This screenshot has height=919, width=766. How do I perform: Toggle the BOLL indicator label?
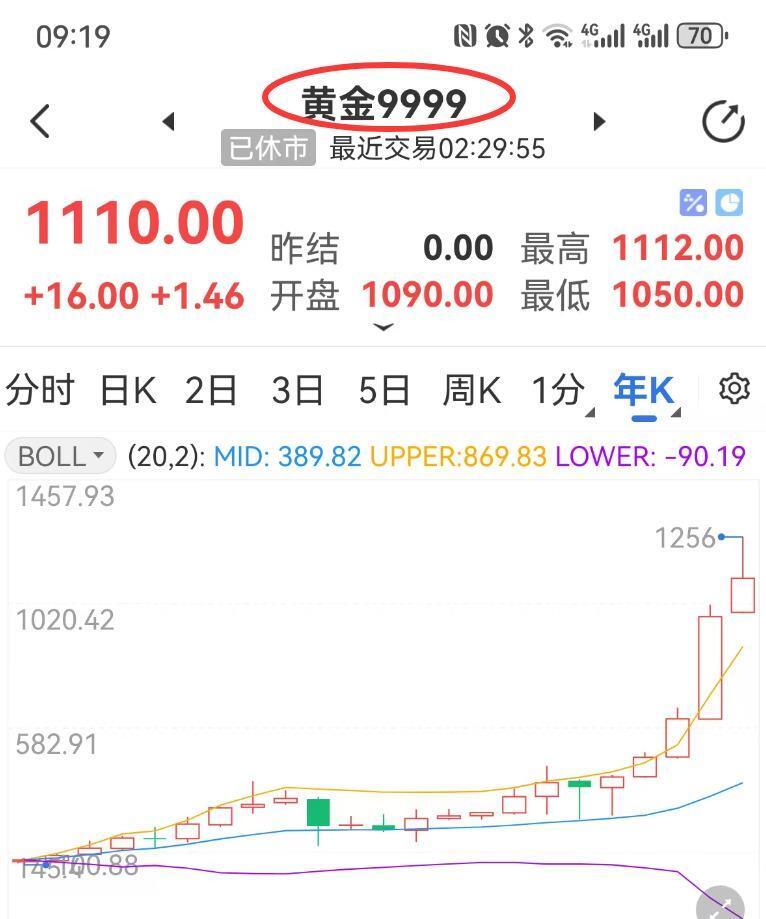[47, 455]
